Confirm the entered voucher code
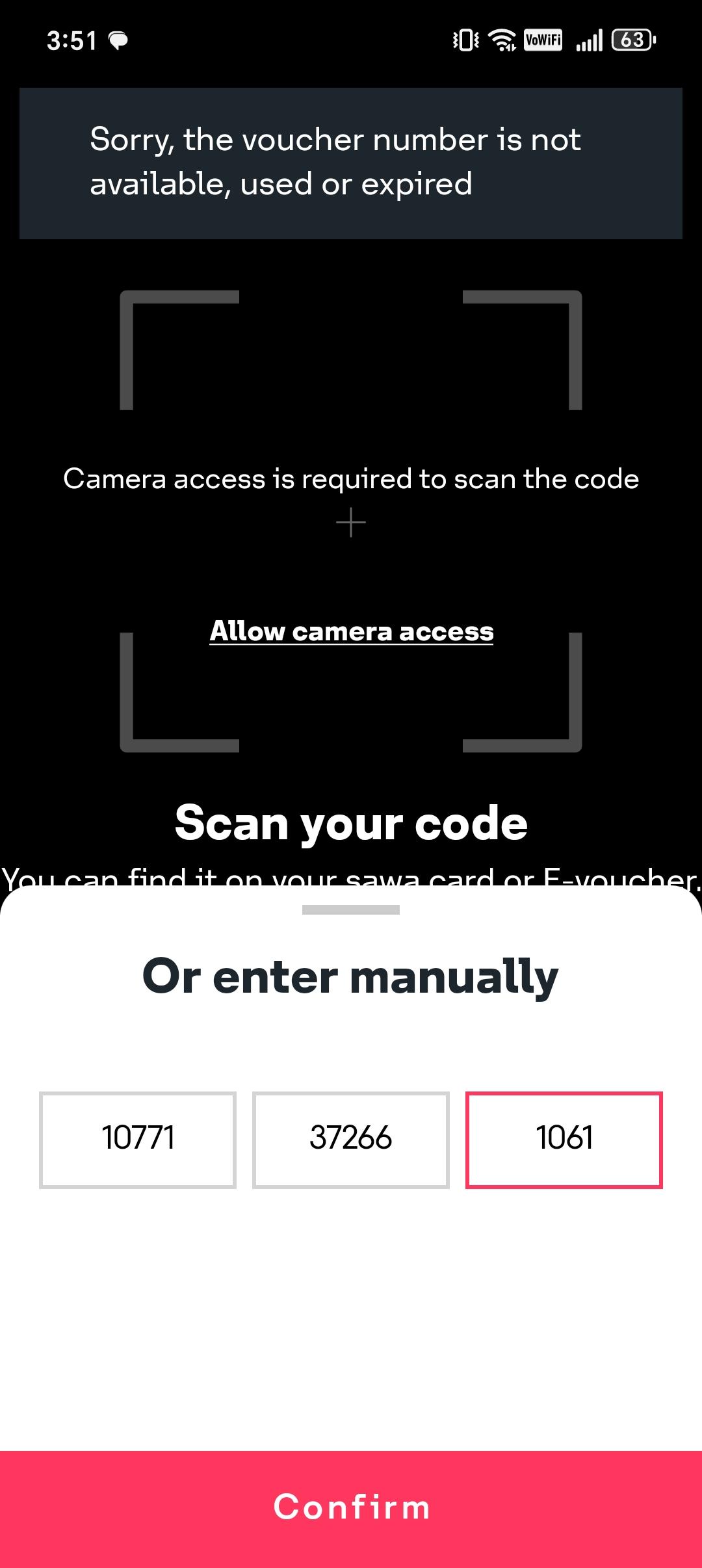Screen dimensions: 702x1568 point(351,1508)
